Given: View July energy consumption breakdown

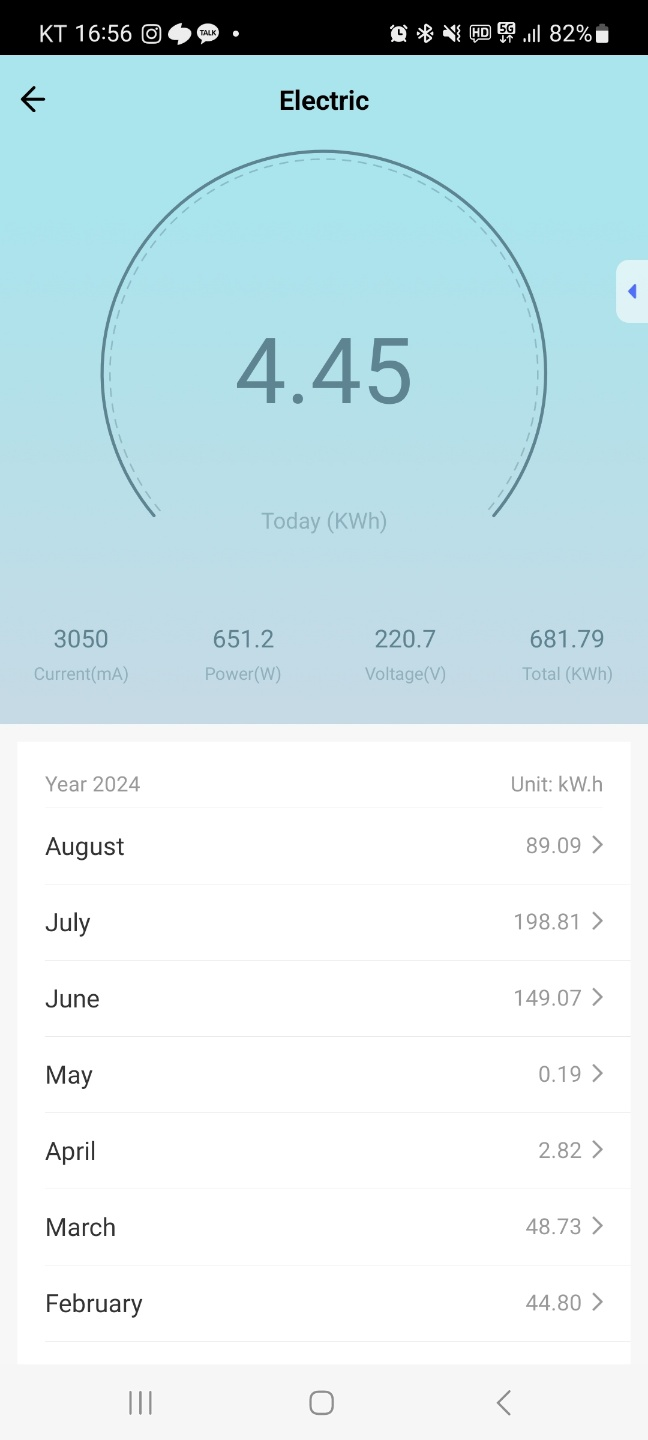Looking at the screenshot, I should pos(324,922).
